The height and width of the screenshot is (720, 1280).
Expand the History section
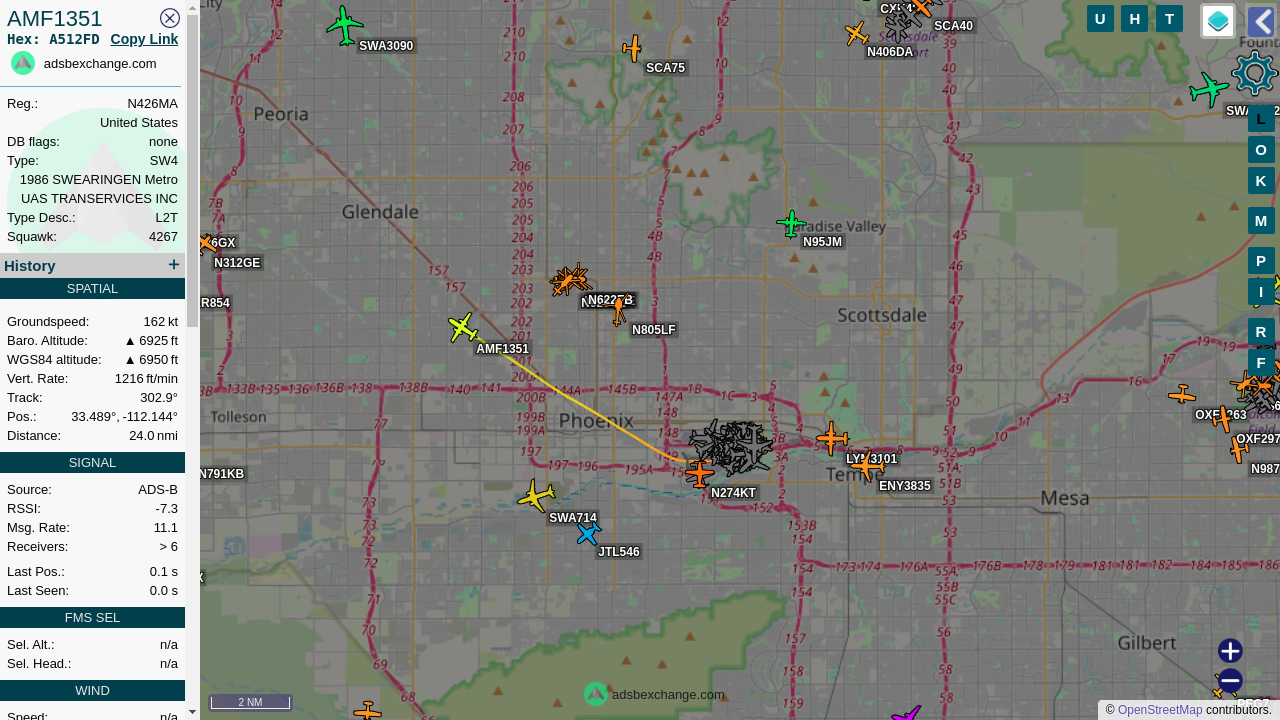tap(174, 265)
